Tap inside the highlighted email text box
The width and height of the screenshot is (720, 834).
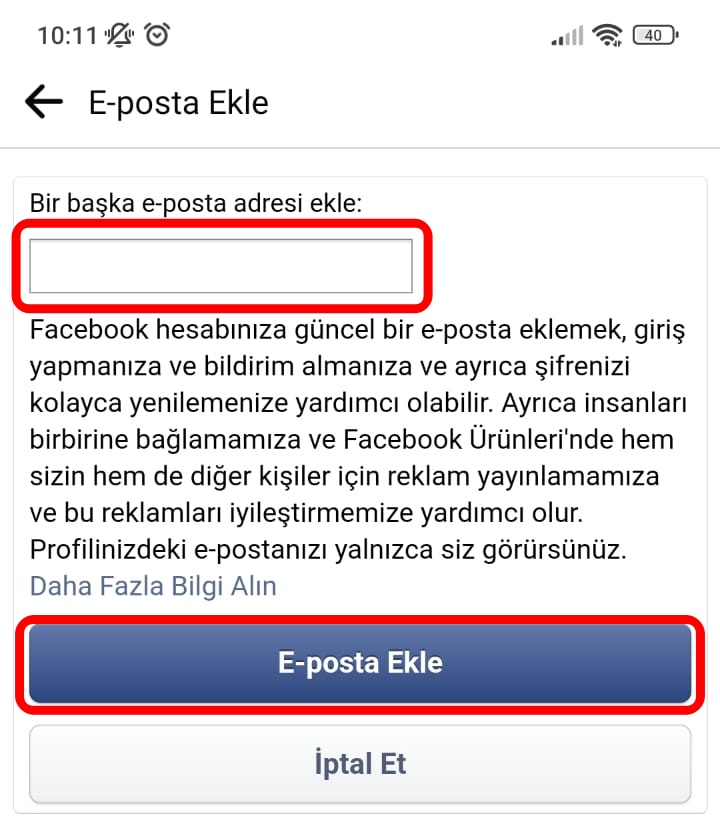[225, 264]
